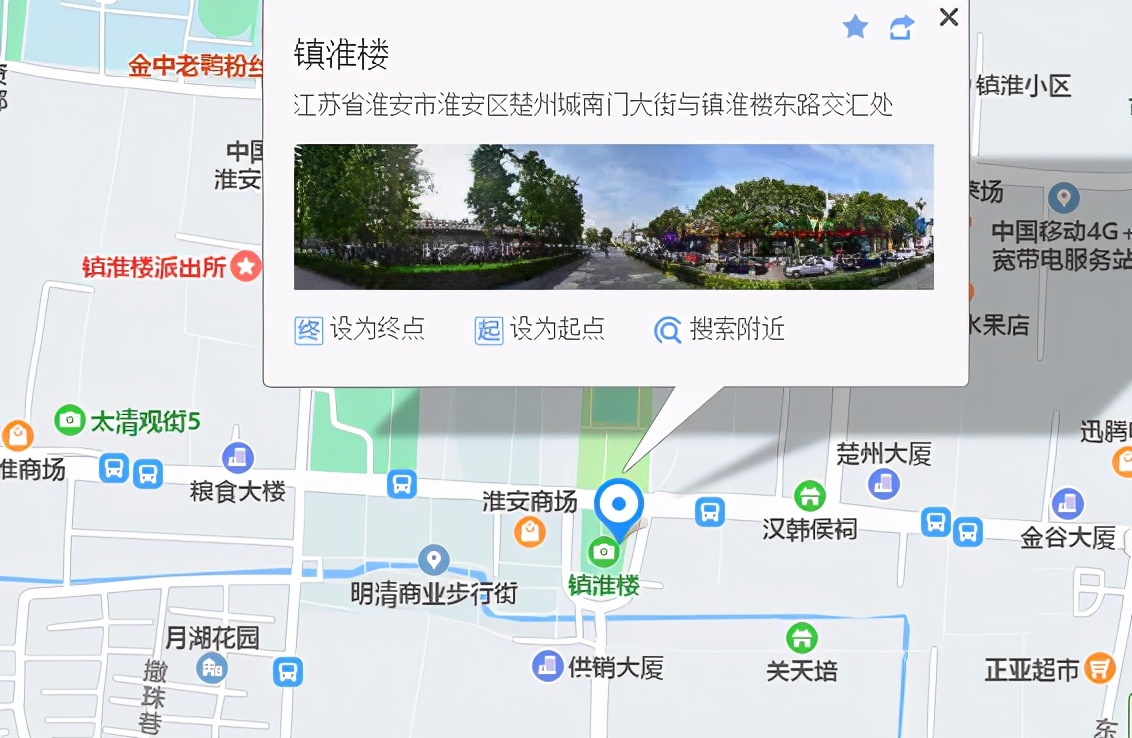Select the 淮安商场 map marker
1132x738 pixels.
click(x=530, y=531)
